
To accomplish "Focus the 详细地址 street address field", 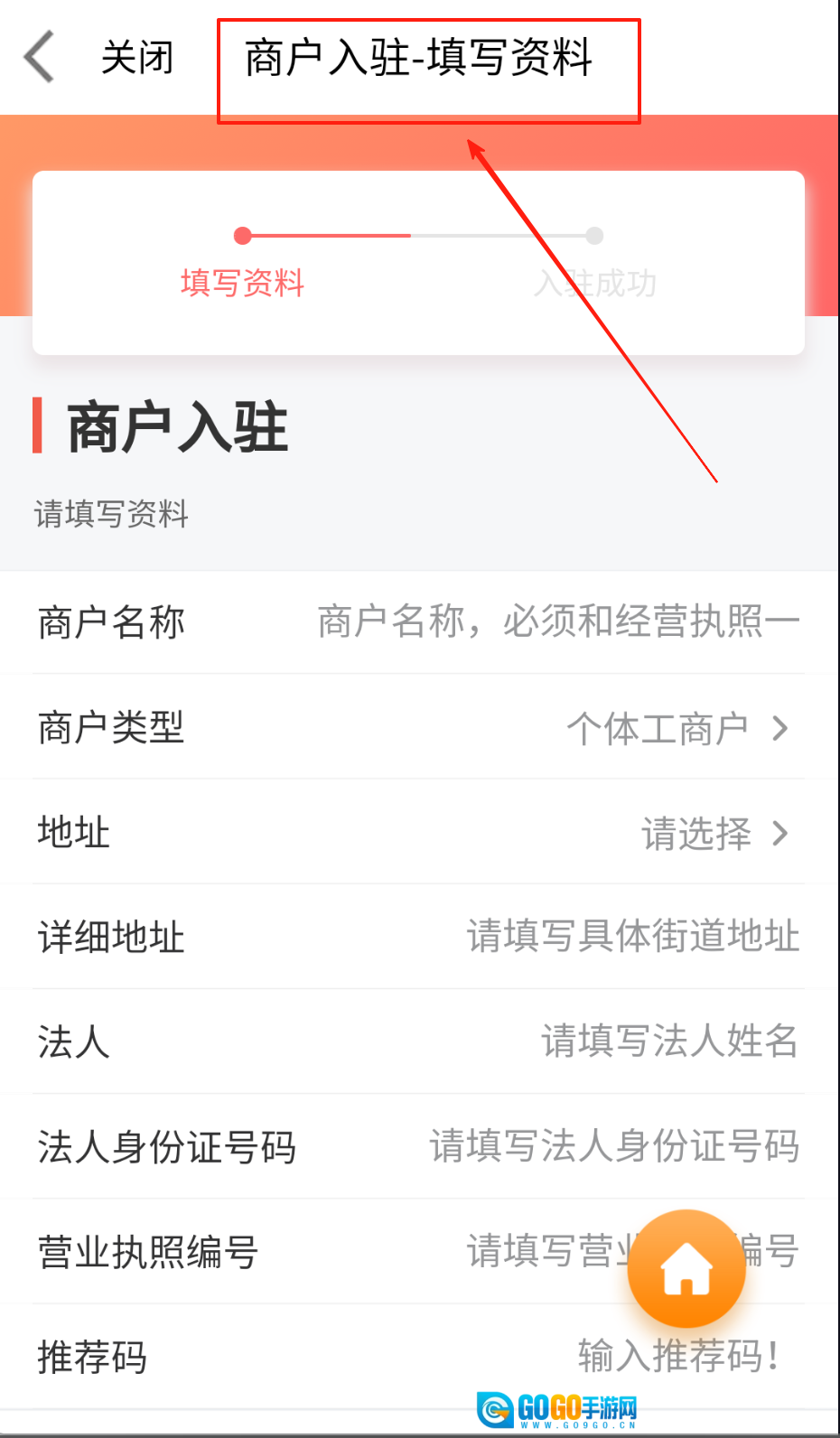I will coord(632,937).
